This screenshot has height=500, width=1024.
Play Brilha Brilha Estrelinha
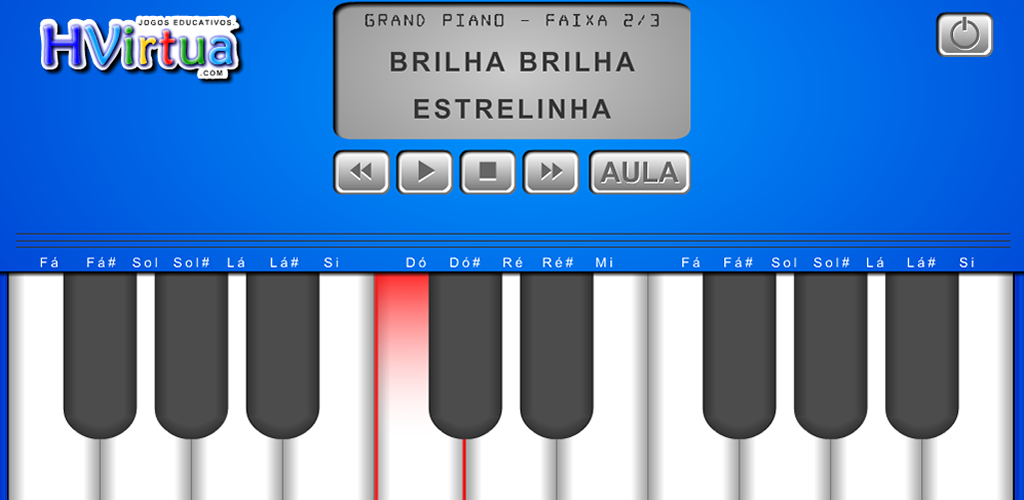425,172
